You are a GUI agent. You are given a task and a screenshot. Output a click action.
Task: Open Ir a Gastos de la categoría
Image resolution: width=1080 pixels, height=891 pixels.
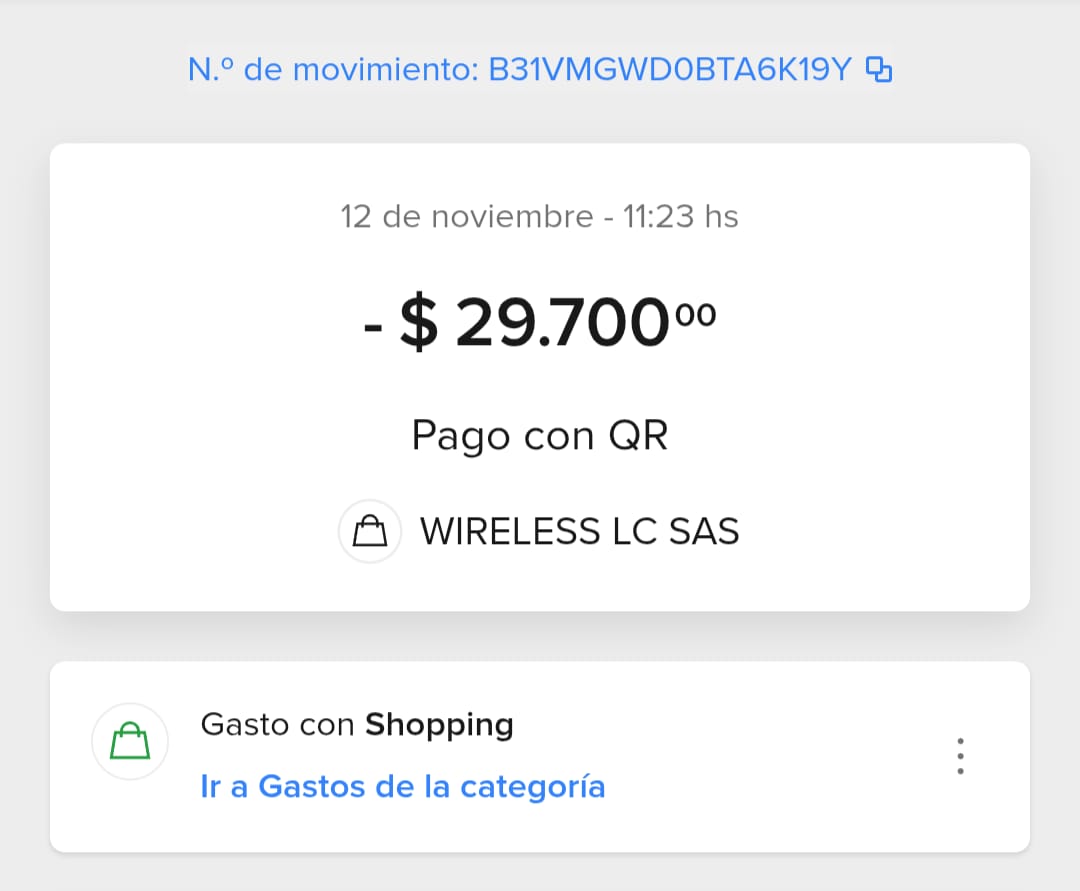[x=403, y=787]
